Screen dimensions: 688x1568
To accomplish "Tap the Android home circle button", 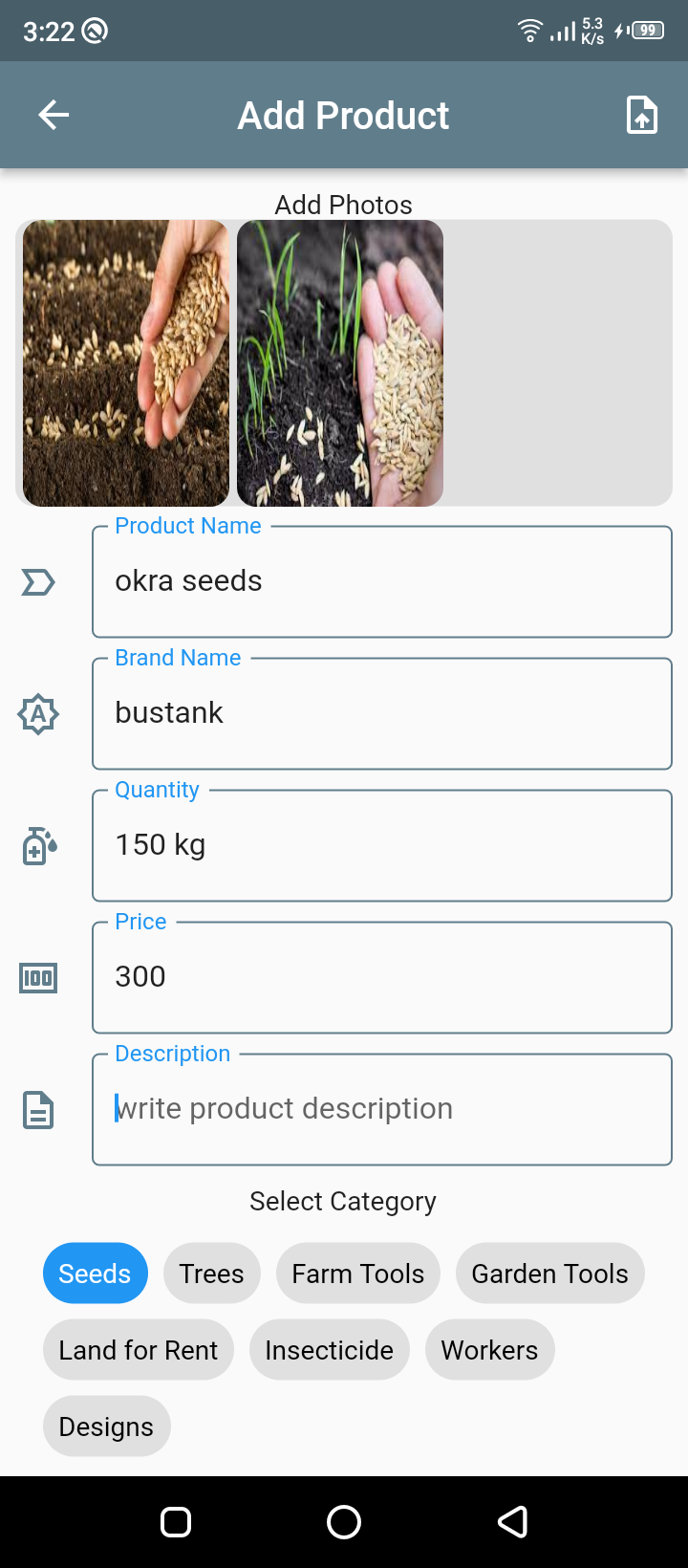I will point(344,1521).
